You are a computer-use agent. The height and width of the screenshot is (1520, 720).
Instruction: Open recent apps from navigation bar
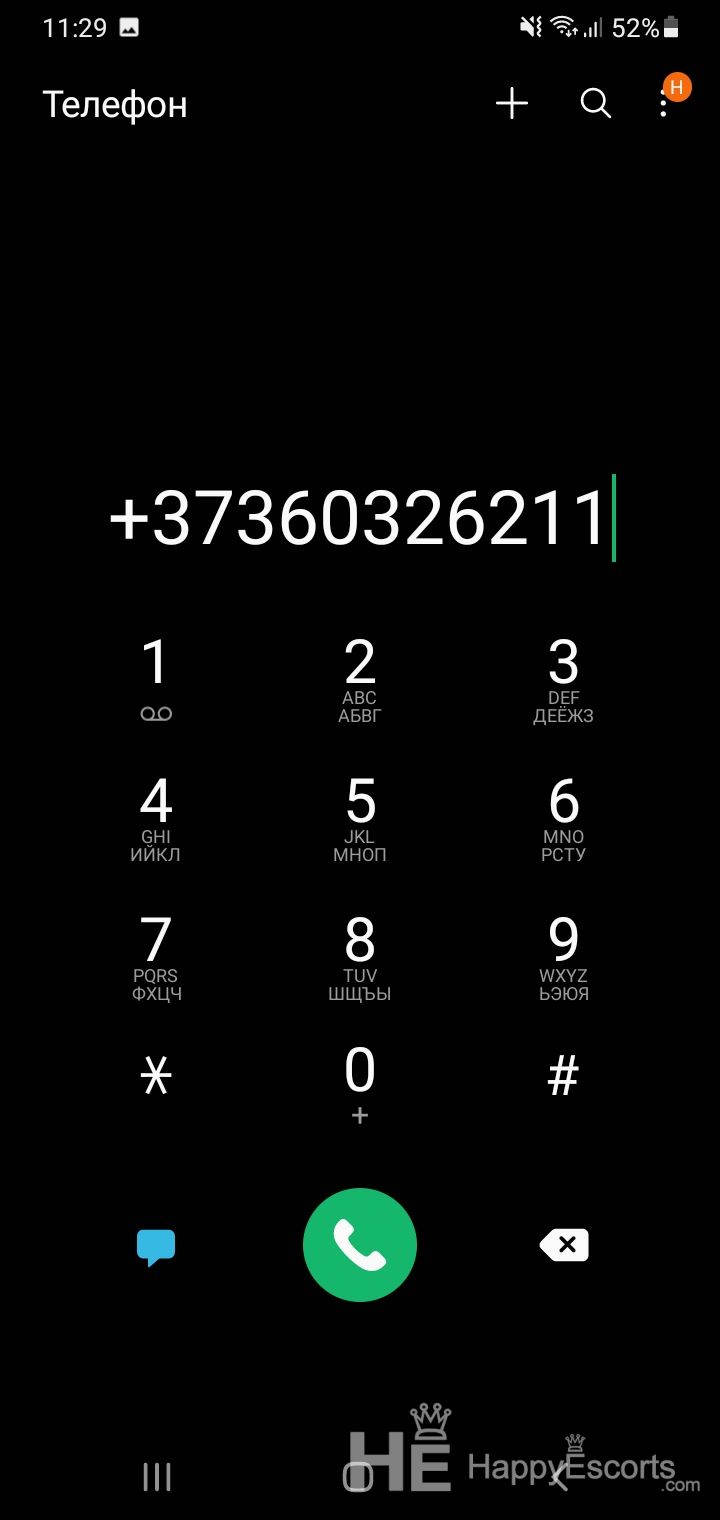(x=157, y=1476)
